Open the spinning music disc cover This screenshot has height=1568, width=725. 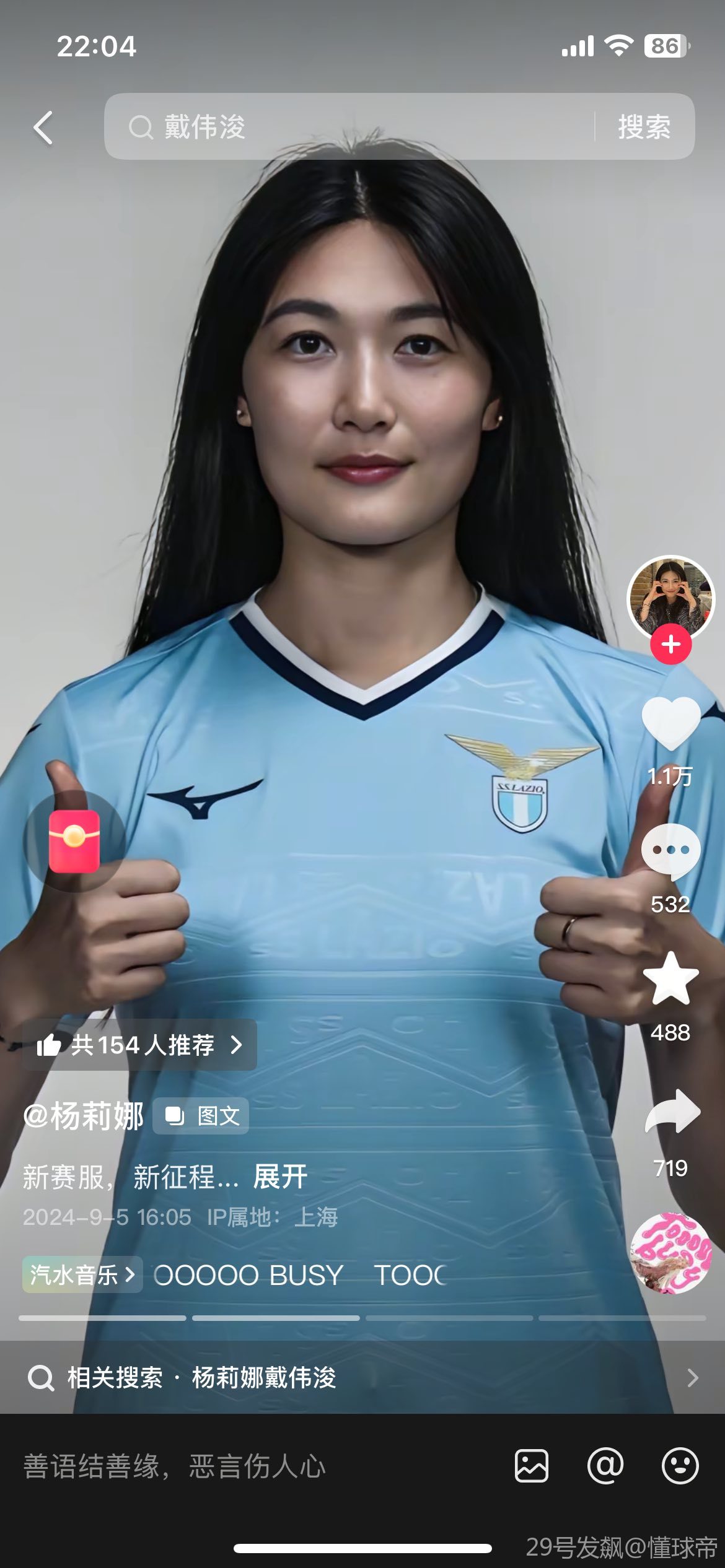[670, 1253]
